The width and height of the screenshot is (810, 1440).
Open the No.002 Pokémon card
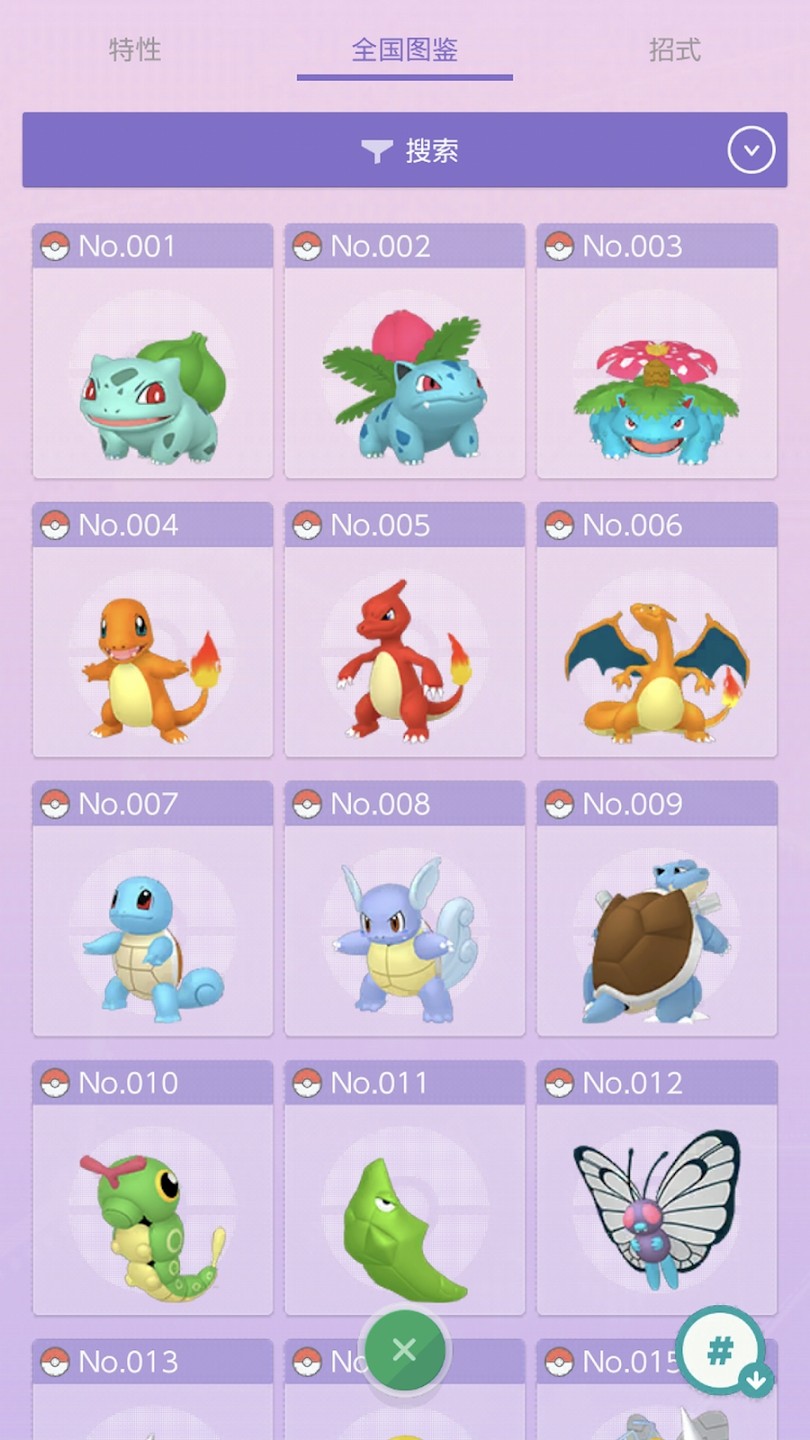pyautogui.click(x=405, y=372)
